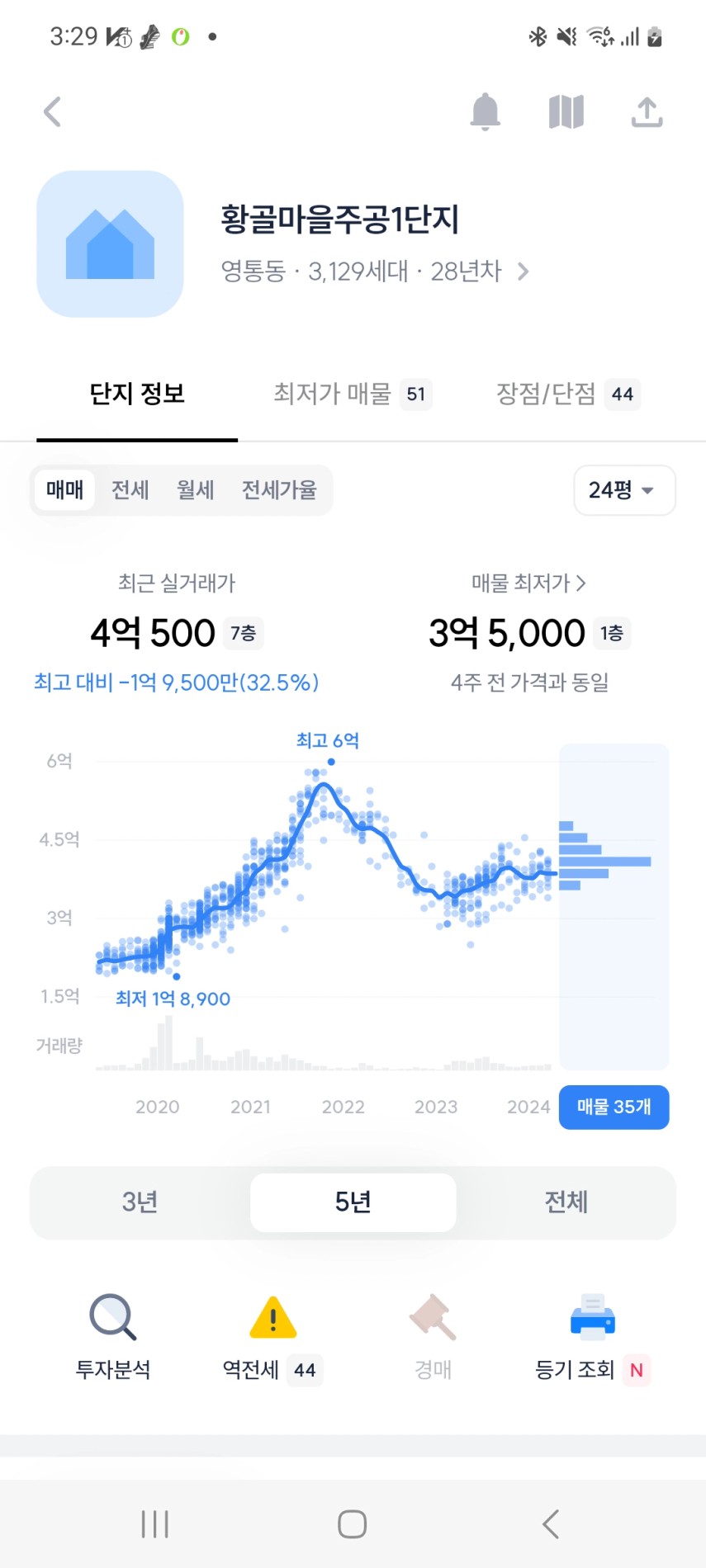This screenshot has width=706, height=1568.
Task: Switch to the 최저가 매물 tab
Action: tap(353, 394)
